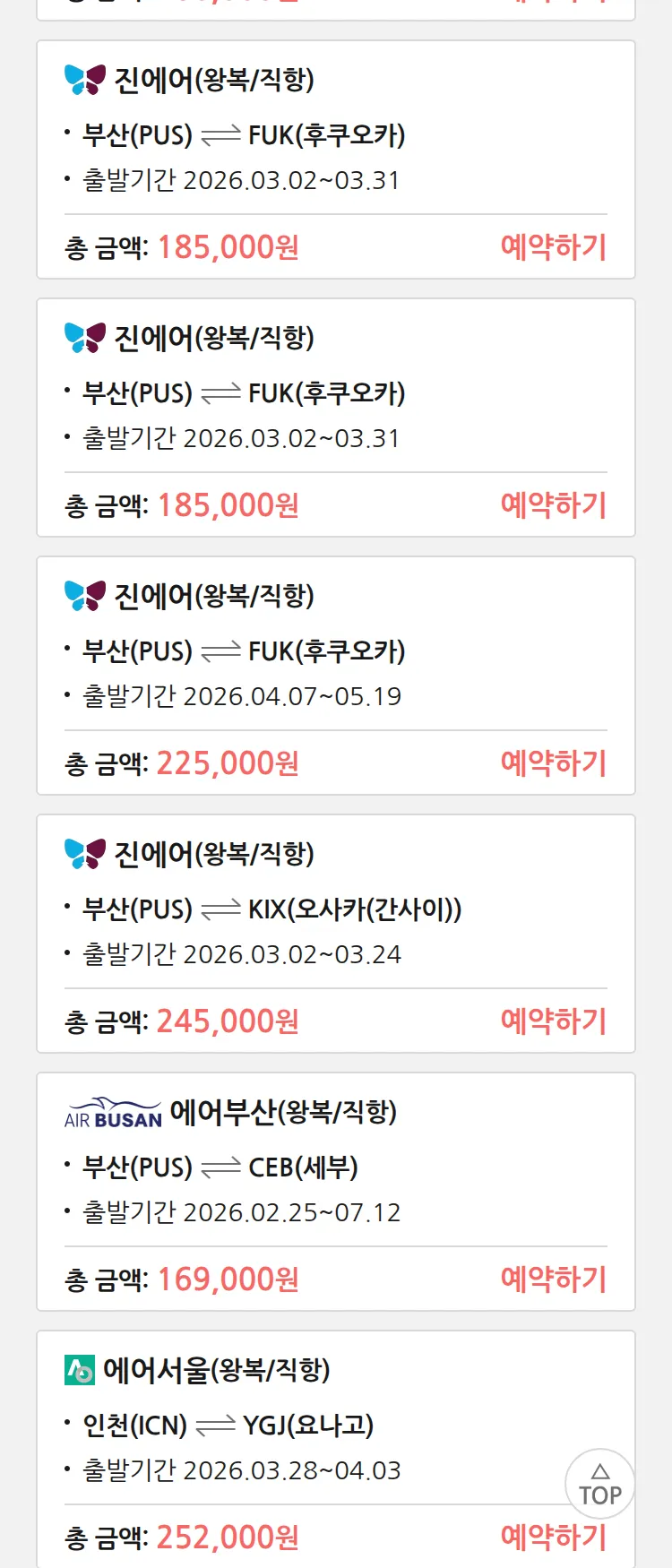Jump back up with the TOP button
The height and width of the screenshot is (1568, 672).
pos(599,1484)
